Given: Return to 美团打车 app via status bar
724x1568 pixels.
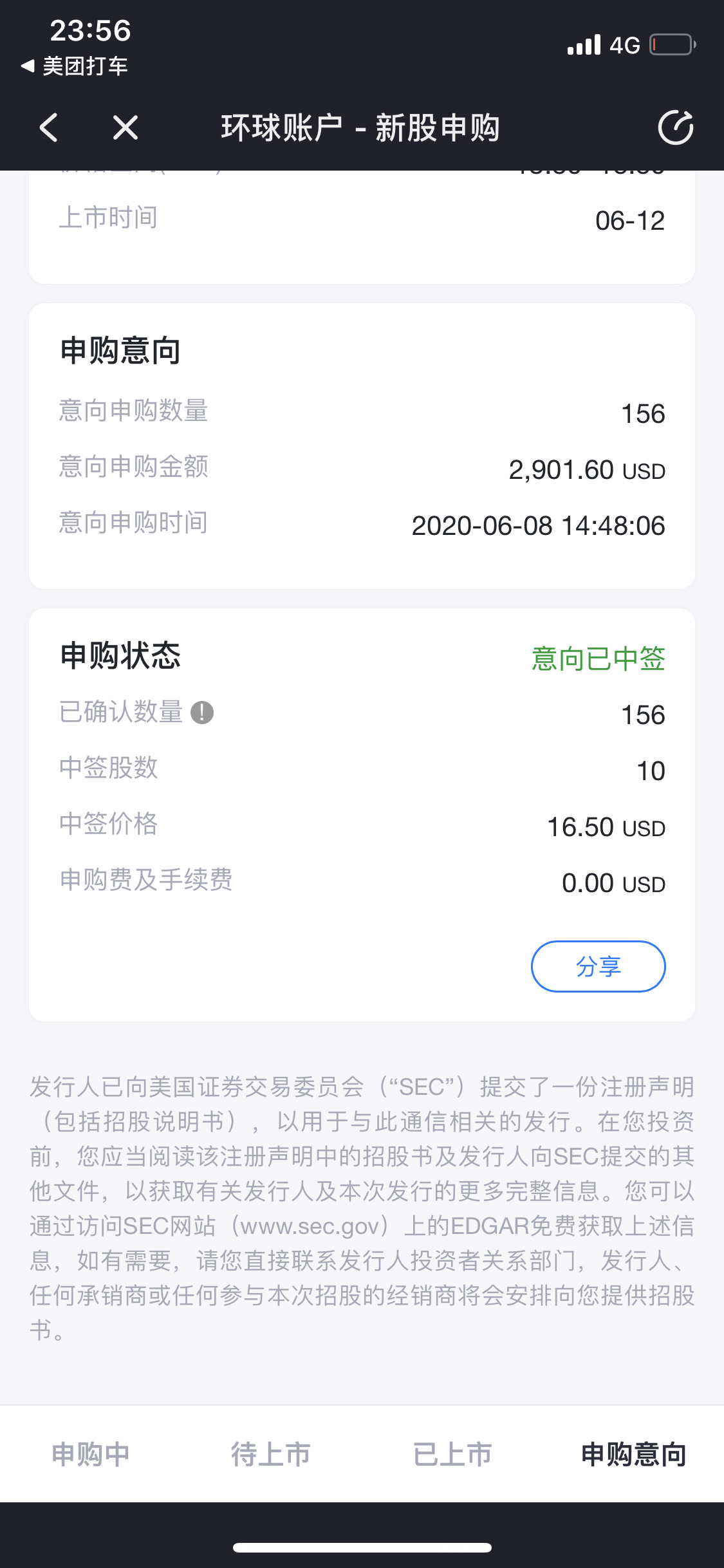Looking at the screenshot, I should [75, 66].
